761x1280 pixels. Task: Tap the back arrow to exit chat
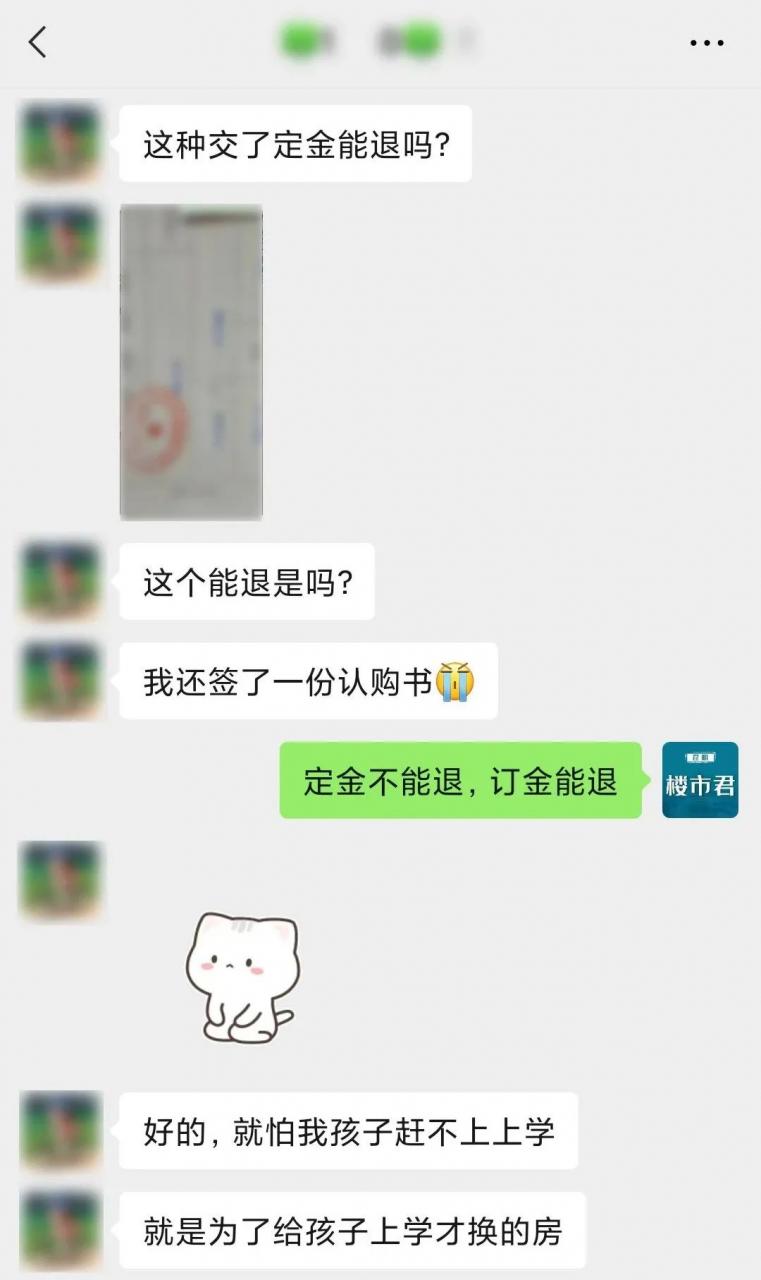coord(38,43)
